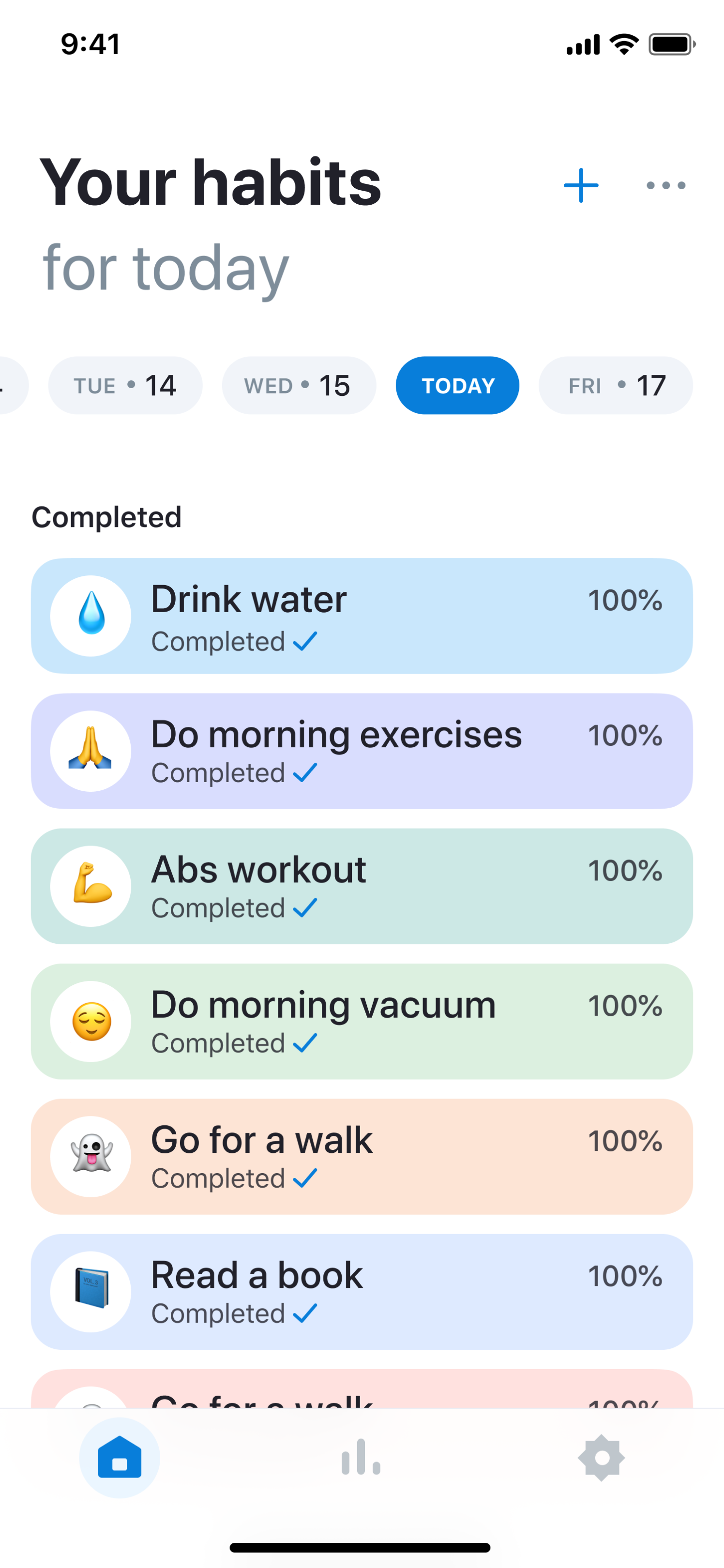Uncheck the checkmark on Read a book
The image size is (724, 1568).
(305, 1313)
